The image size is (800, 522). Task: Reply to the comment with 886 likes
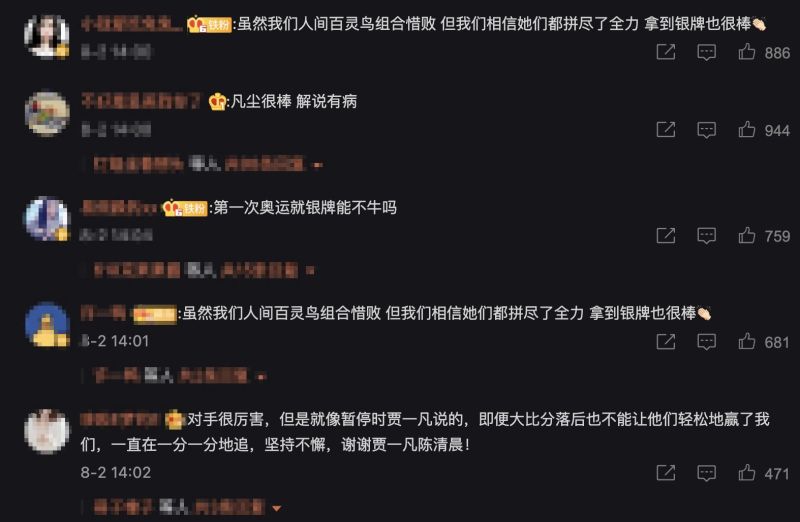pos(706,53)
